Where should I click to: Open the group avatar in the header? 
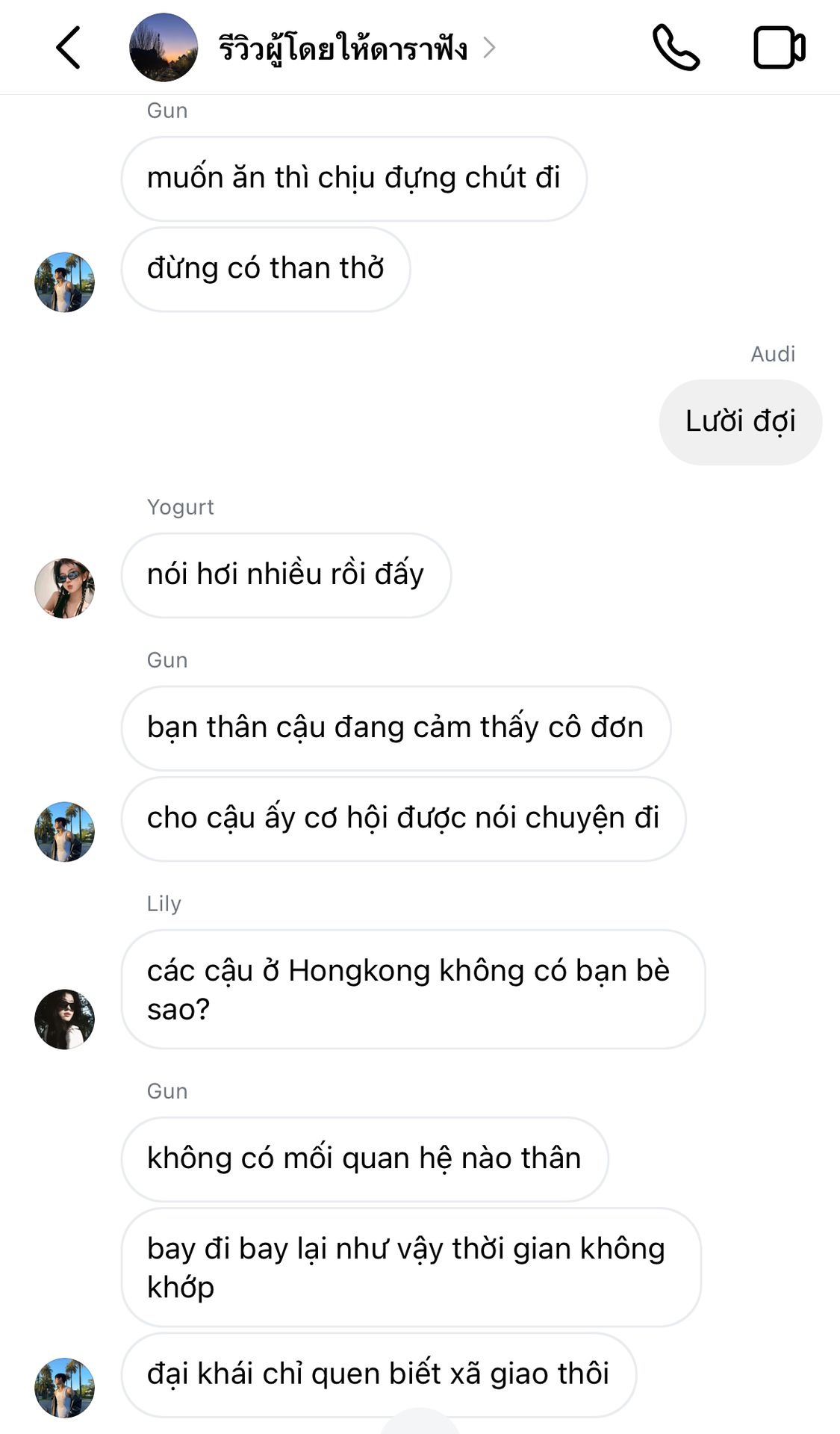tap(164, 48)
